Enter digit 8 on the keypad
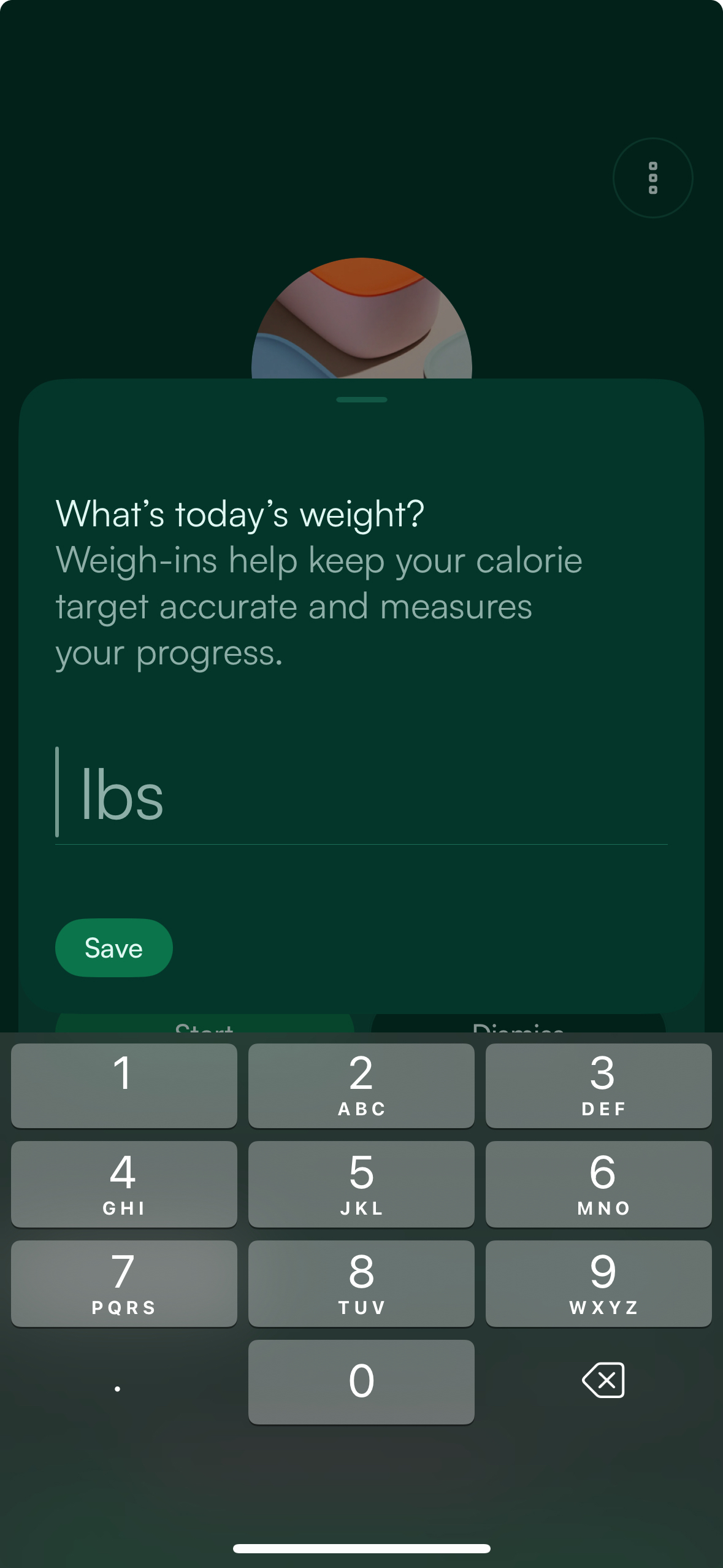723x1568 pixels. [x=361, y=1283]
